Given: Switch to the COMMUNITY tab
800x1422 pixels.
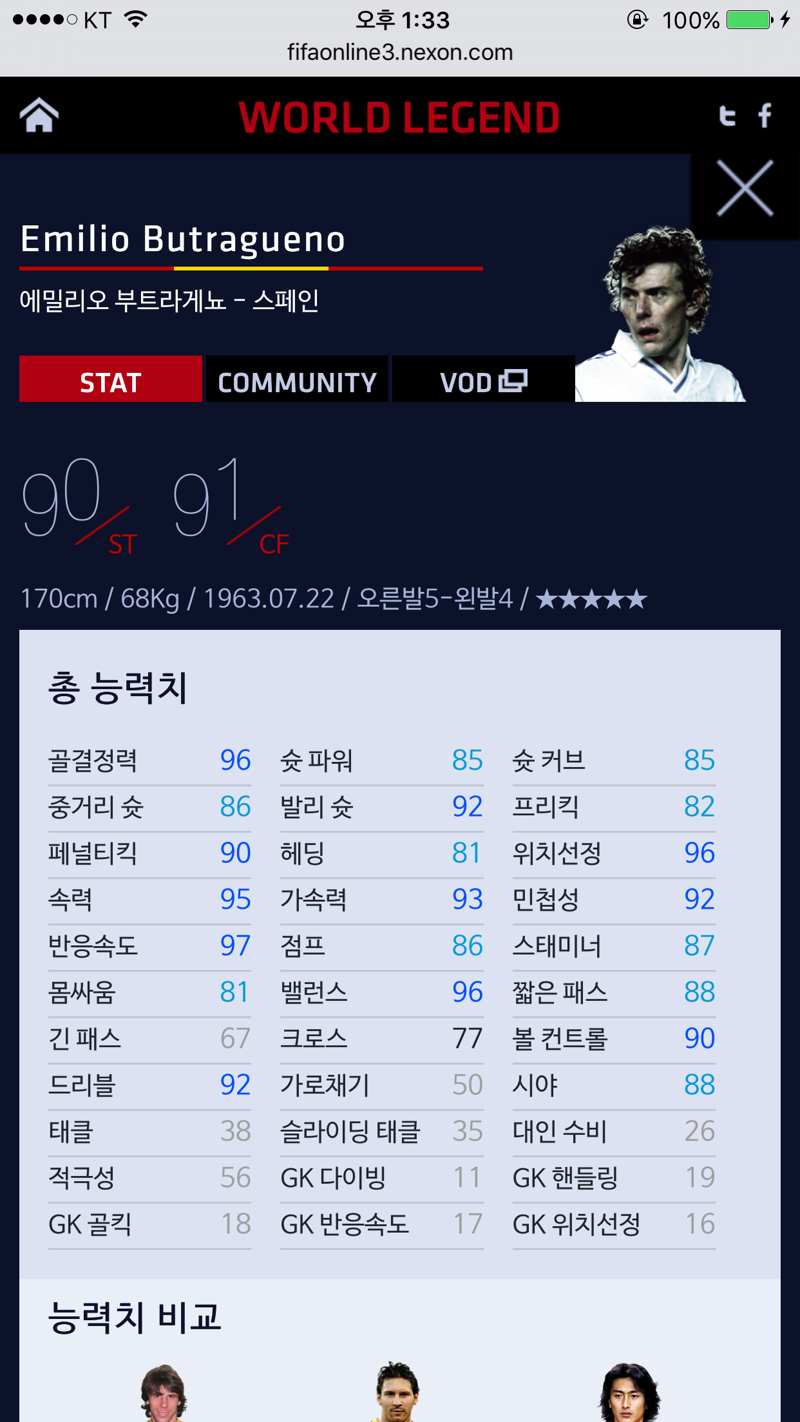Looking at the screenshot, I should 297,381.
